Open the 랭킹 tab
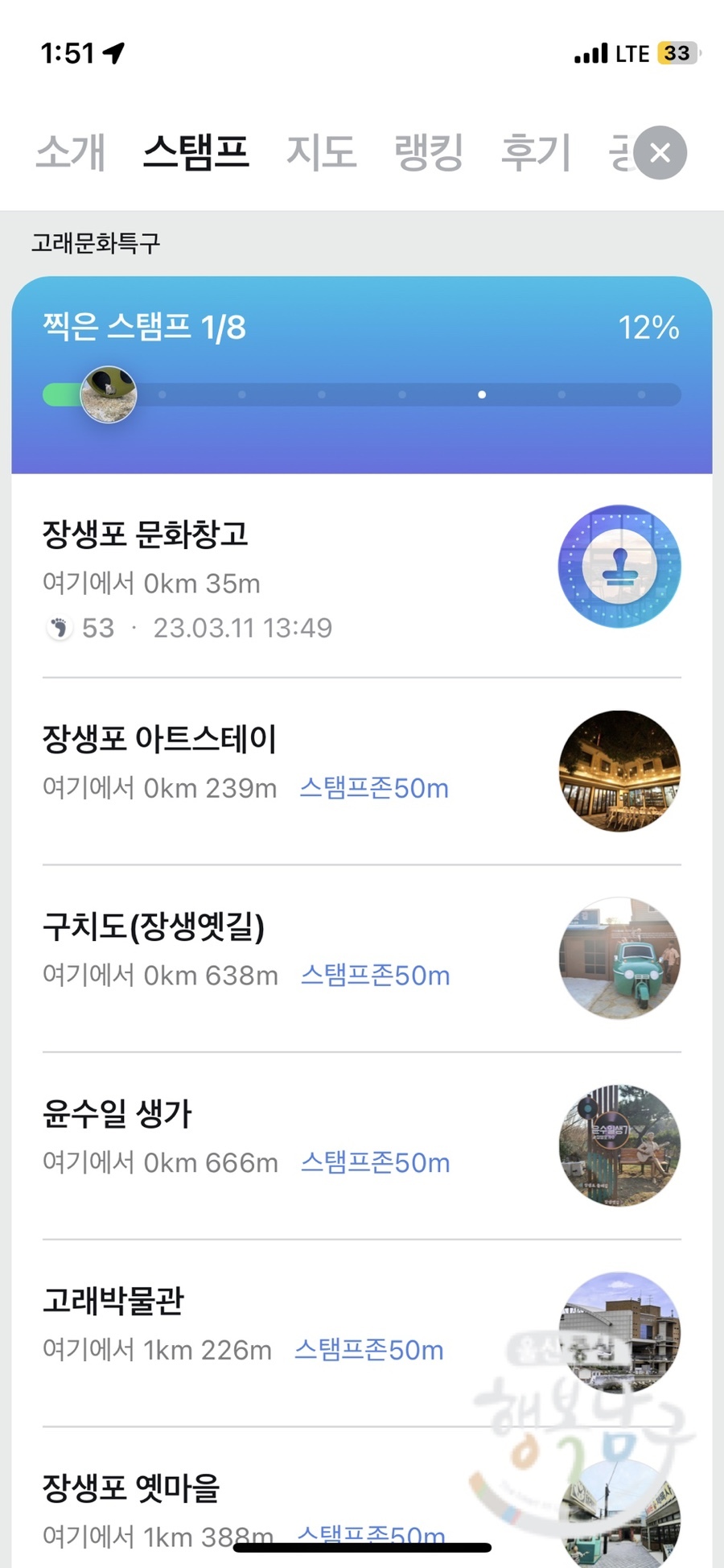The image size is (724, 1568). coord(429,152)
